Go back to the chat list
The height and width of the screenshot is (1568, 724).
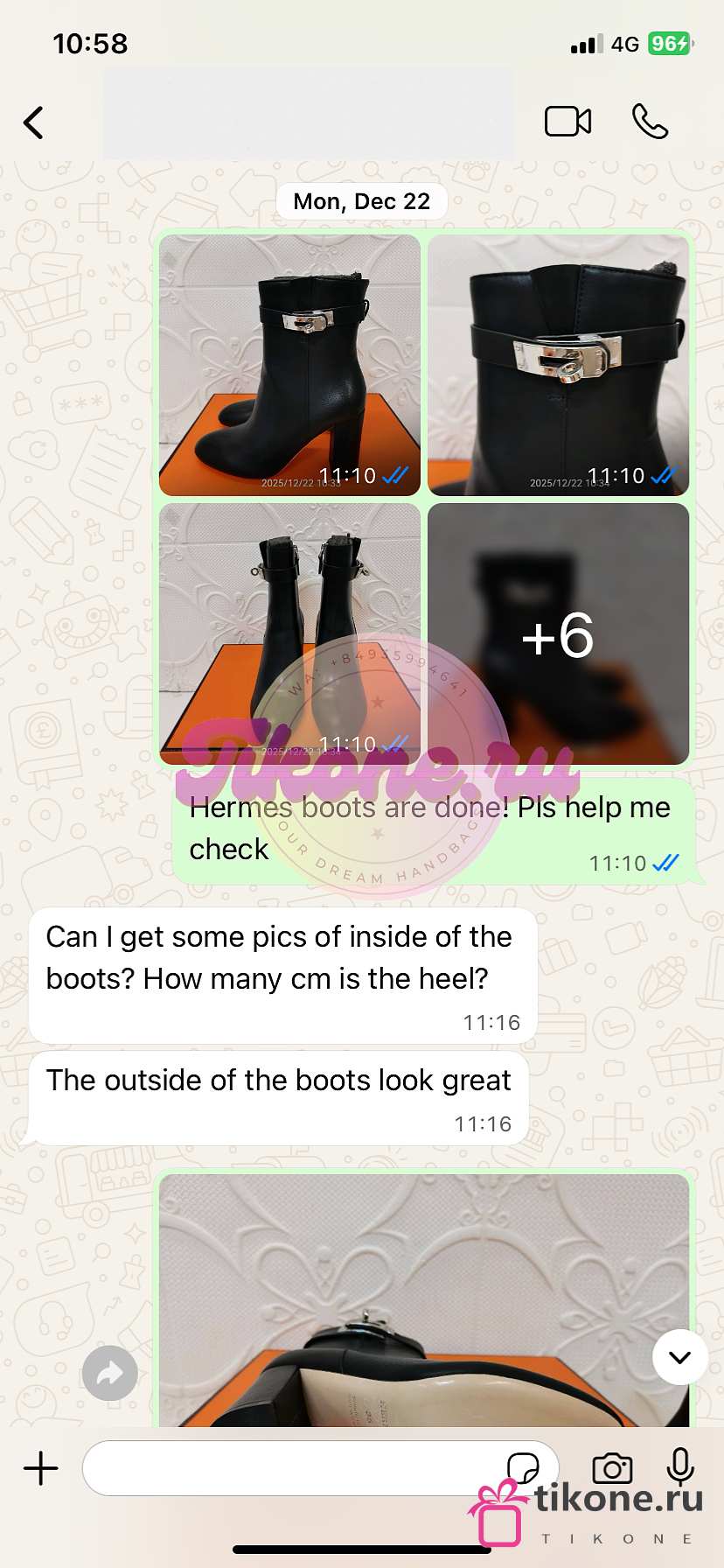click(33, 122)
